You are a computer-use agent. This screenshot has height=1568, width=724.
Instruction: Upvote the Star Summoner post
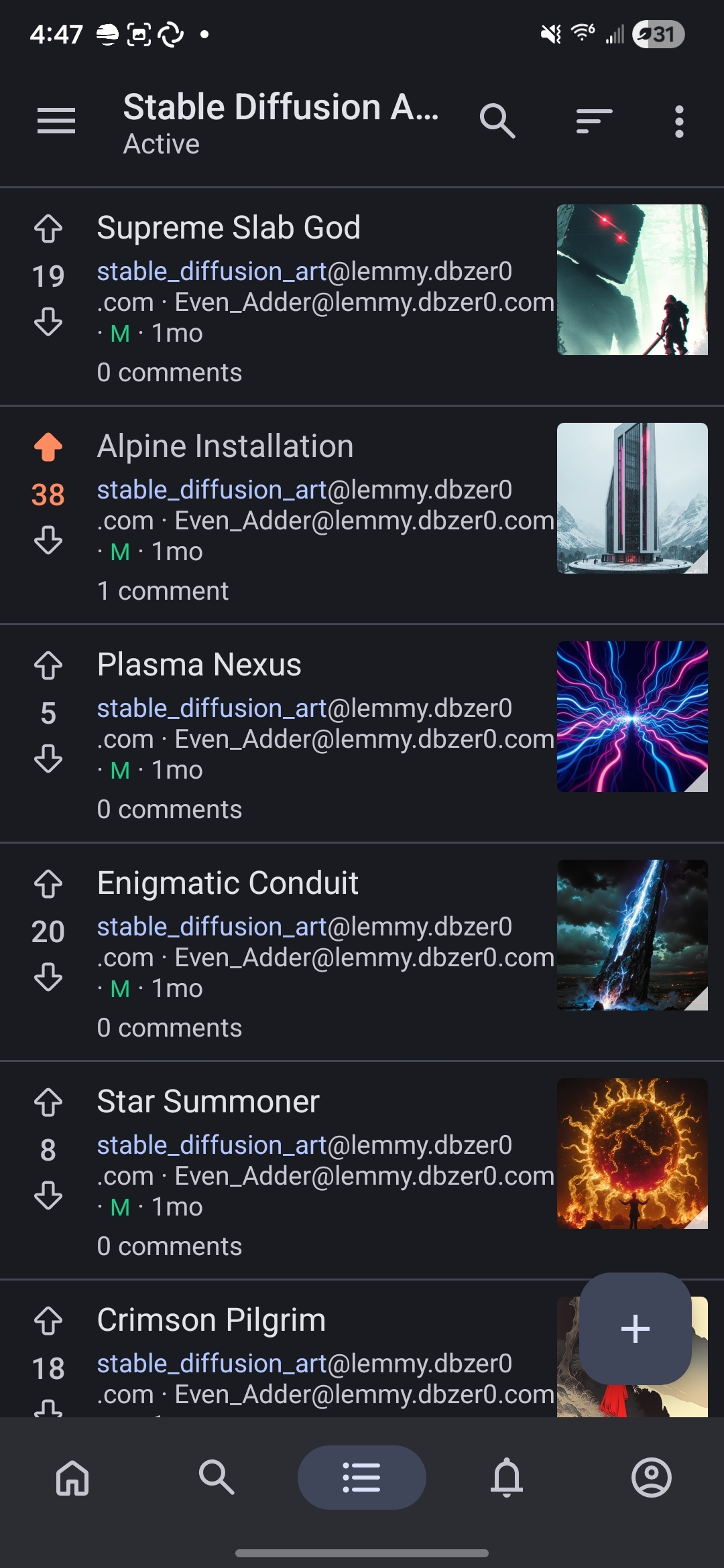tap(48, 1102)
